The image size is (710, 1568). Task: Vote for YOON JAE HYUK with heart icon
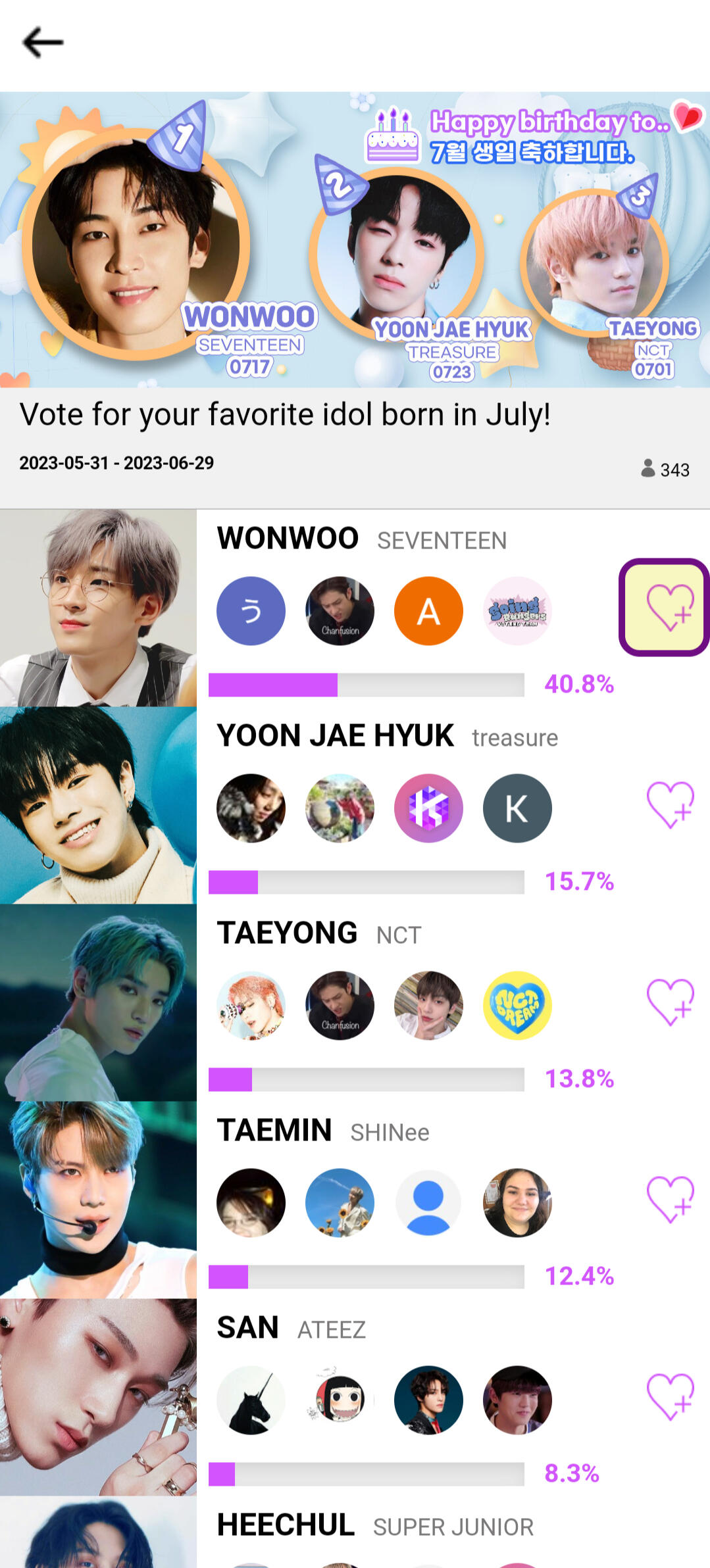pyautogui.click(x=670, y=804)
